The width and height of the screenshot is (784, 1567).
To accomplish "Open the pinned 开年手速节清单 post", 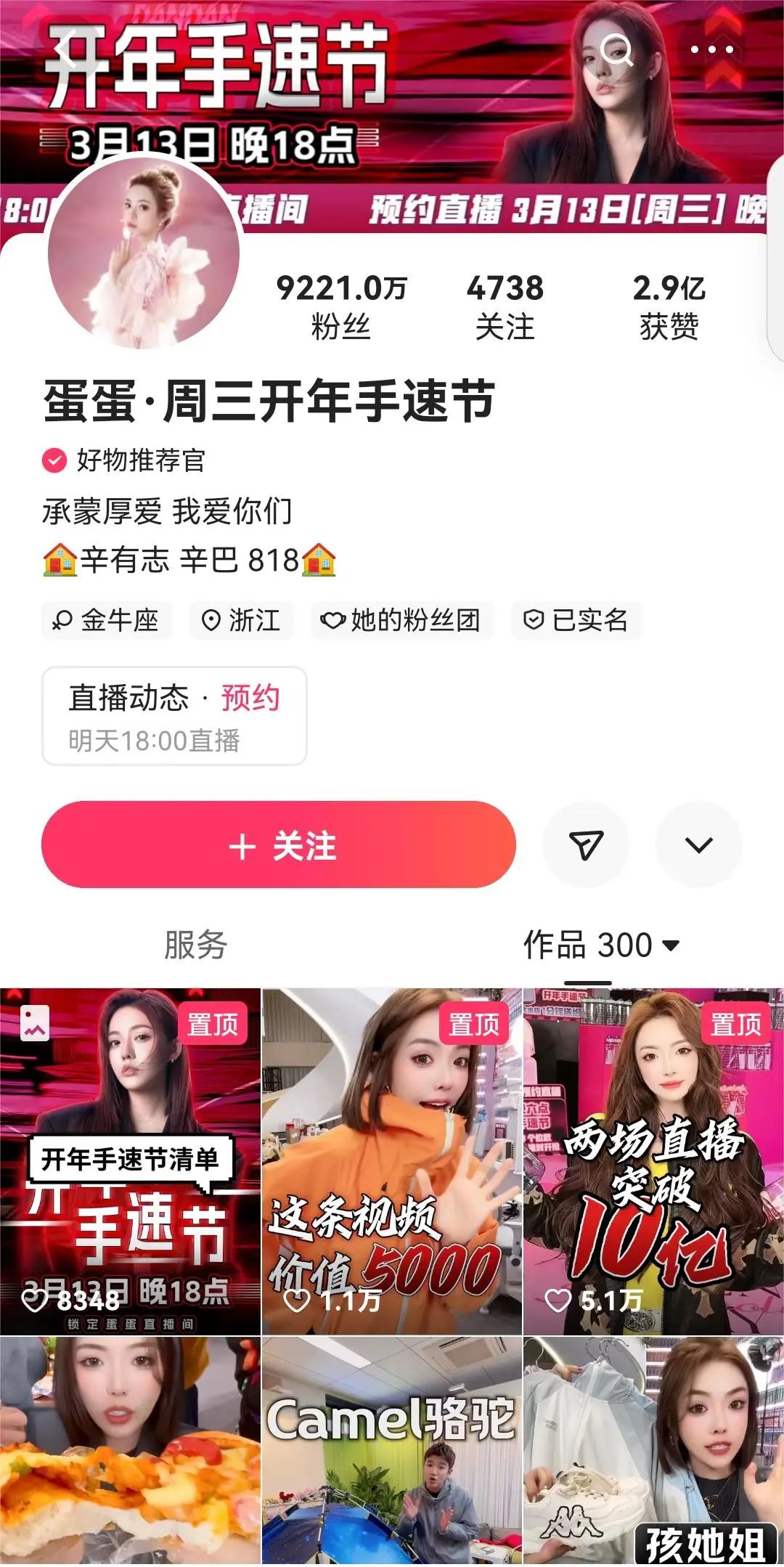I will pyautogui.click(x=130, y=1160).
